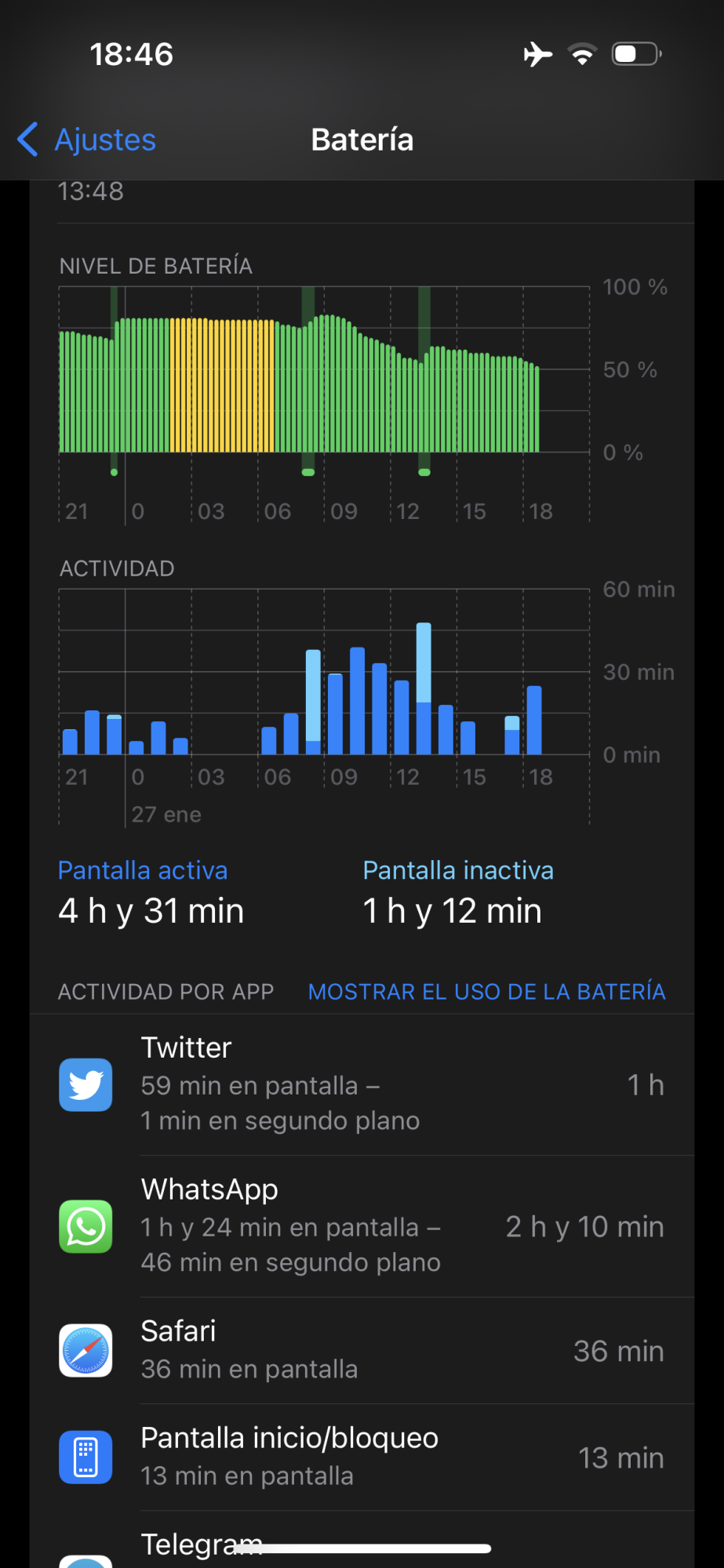Go back to Ajustes

pos(87,140)
